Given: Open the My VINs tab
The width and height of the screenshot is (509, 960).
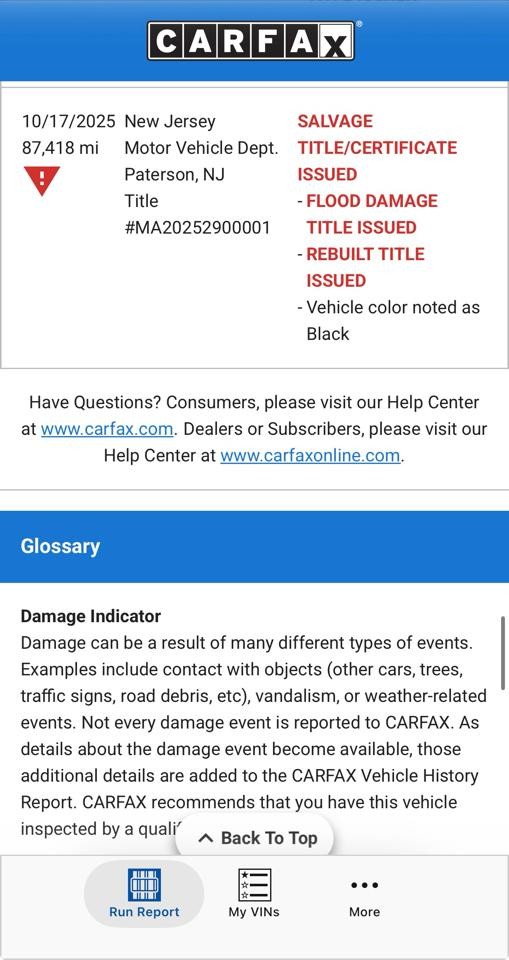Looking at the screenshot, I should click(254, 893).
